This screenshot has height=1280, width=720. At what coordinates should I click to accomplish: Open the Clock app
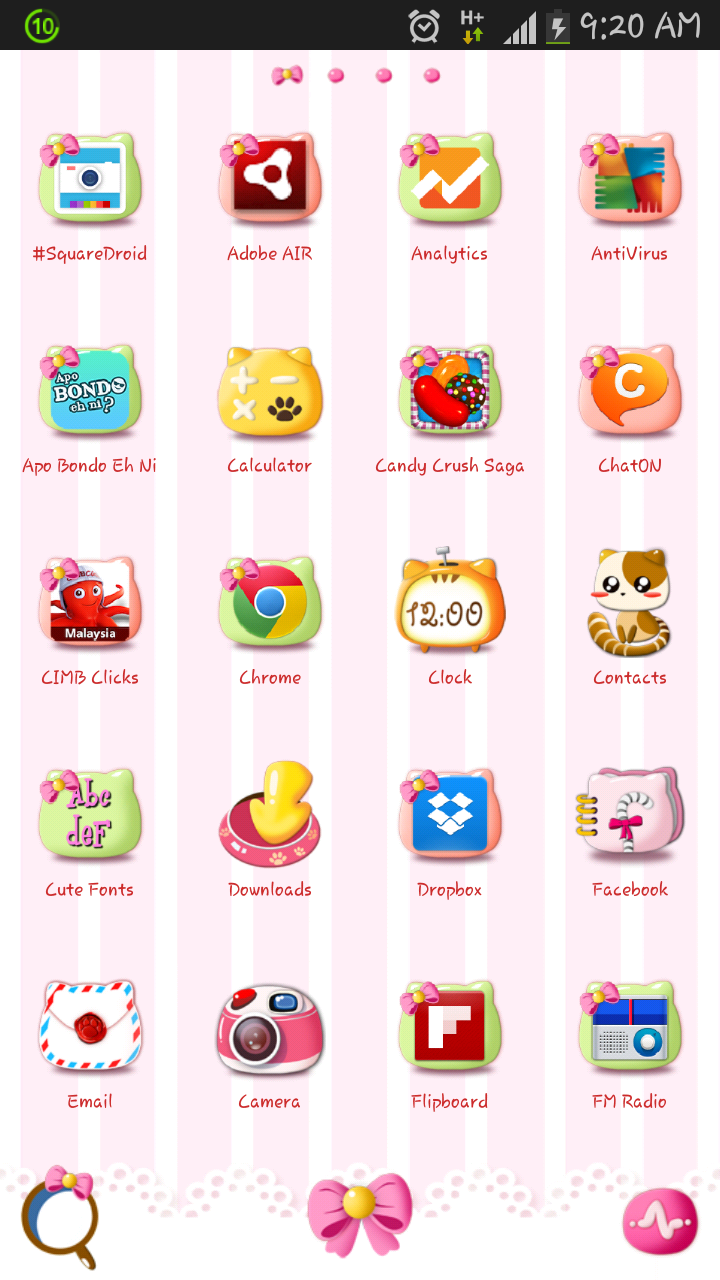[450, 604]
